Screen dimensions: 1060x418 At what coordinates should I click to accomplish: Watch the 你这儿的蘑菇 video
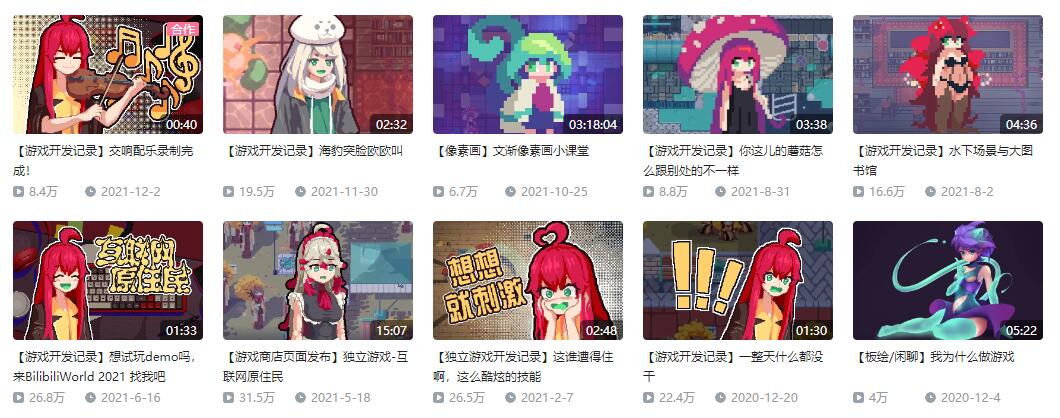[737, 75]
